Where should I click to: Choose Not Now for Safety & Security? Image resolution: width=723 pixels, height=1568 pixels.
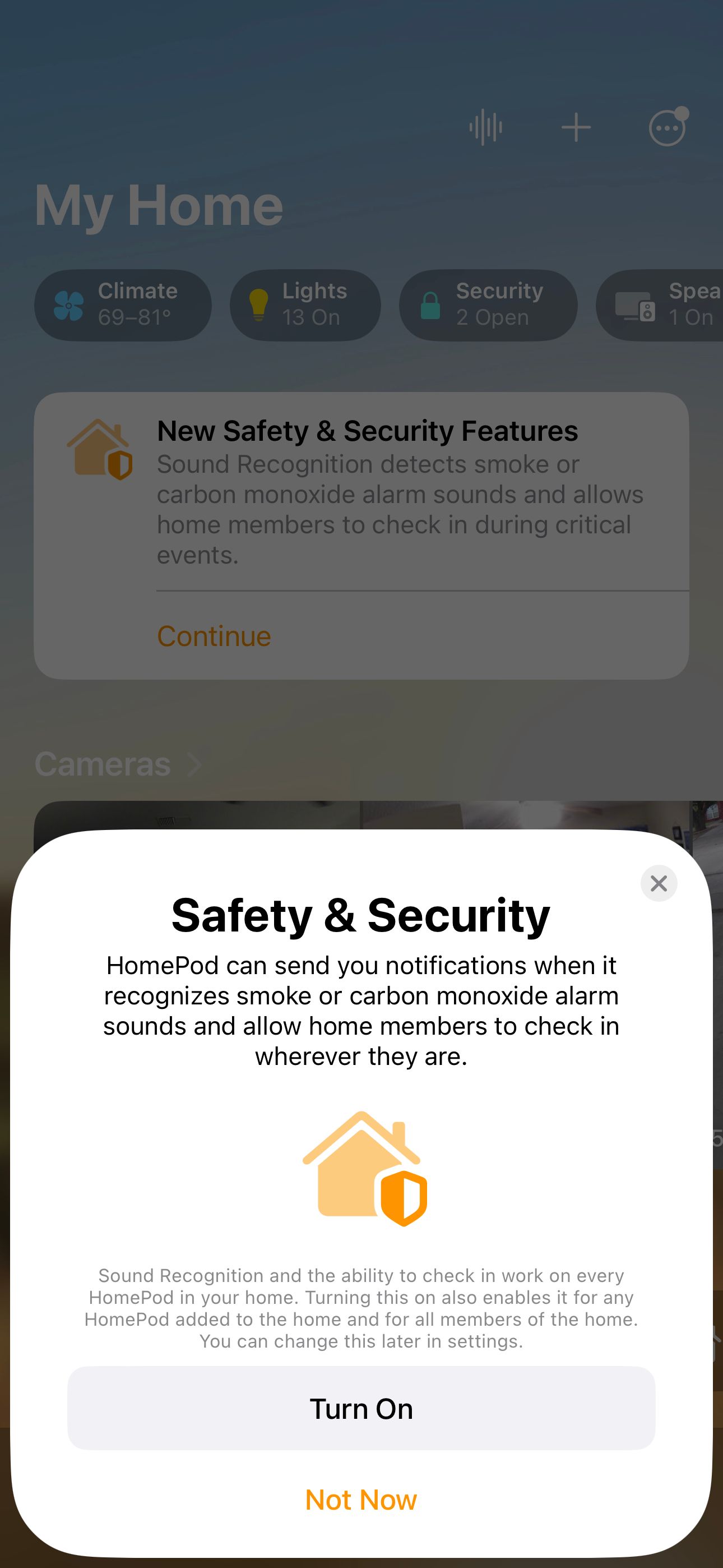tap(361, 1500)
